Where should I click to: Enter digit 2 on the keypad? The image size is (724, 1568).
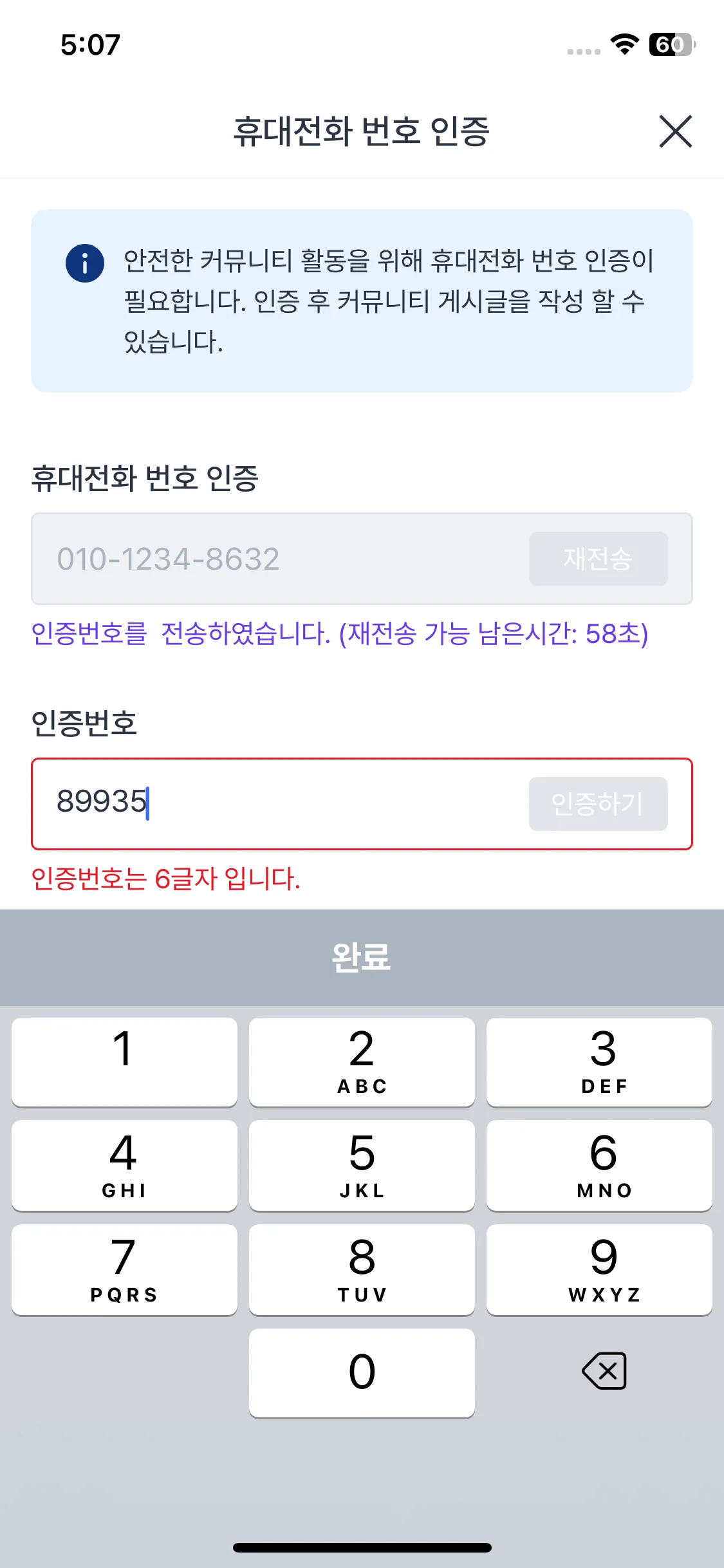[362, 1062]
